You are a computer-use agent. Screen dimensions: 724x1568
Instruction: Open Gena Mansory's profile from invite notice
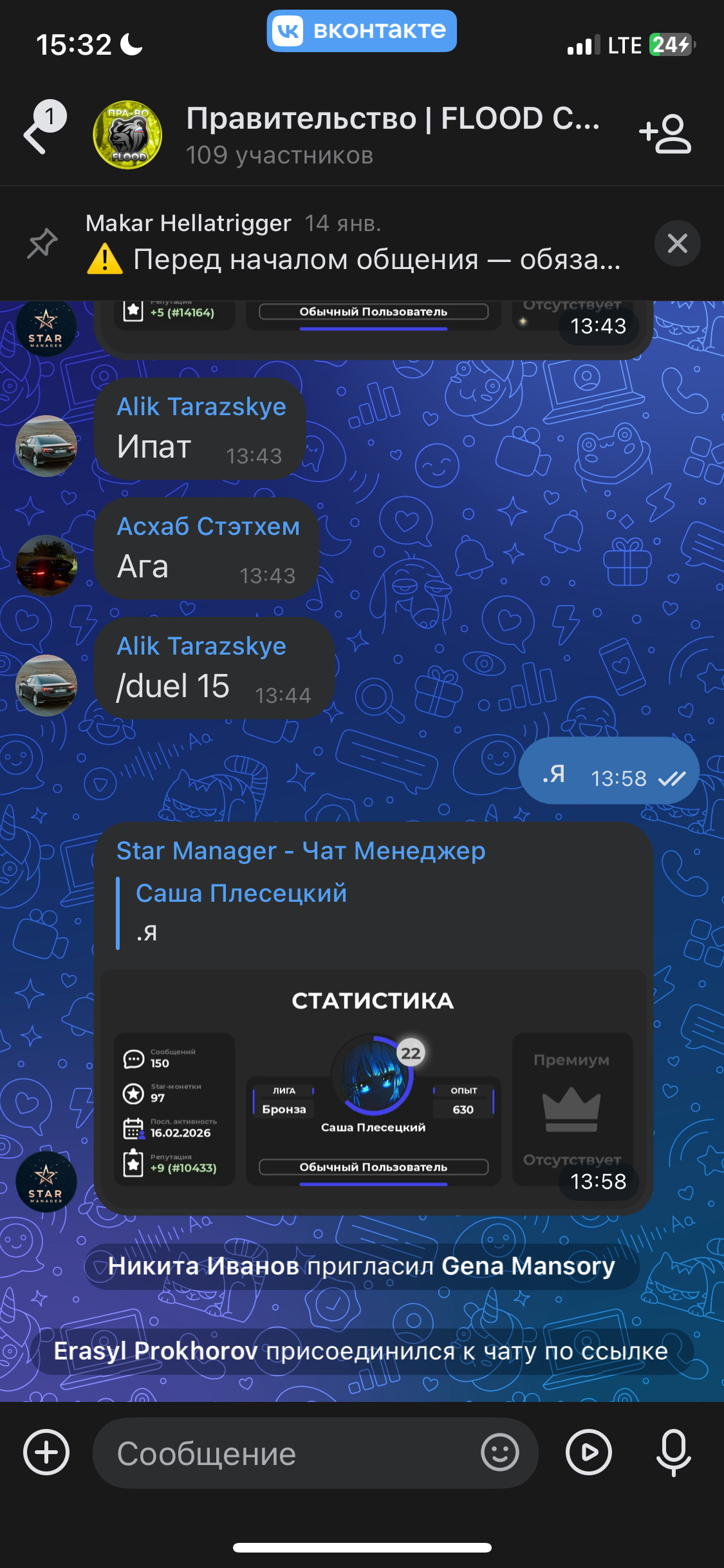528,1267
